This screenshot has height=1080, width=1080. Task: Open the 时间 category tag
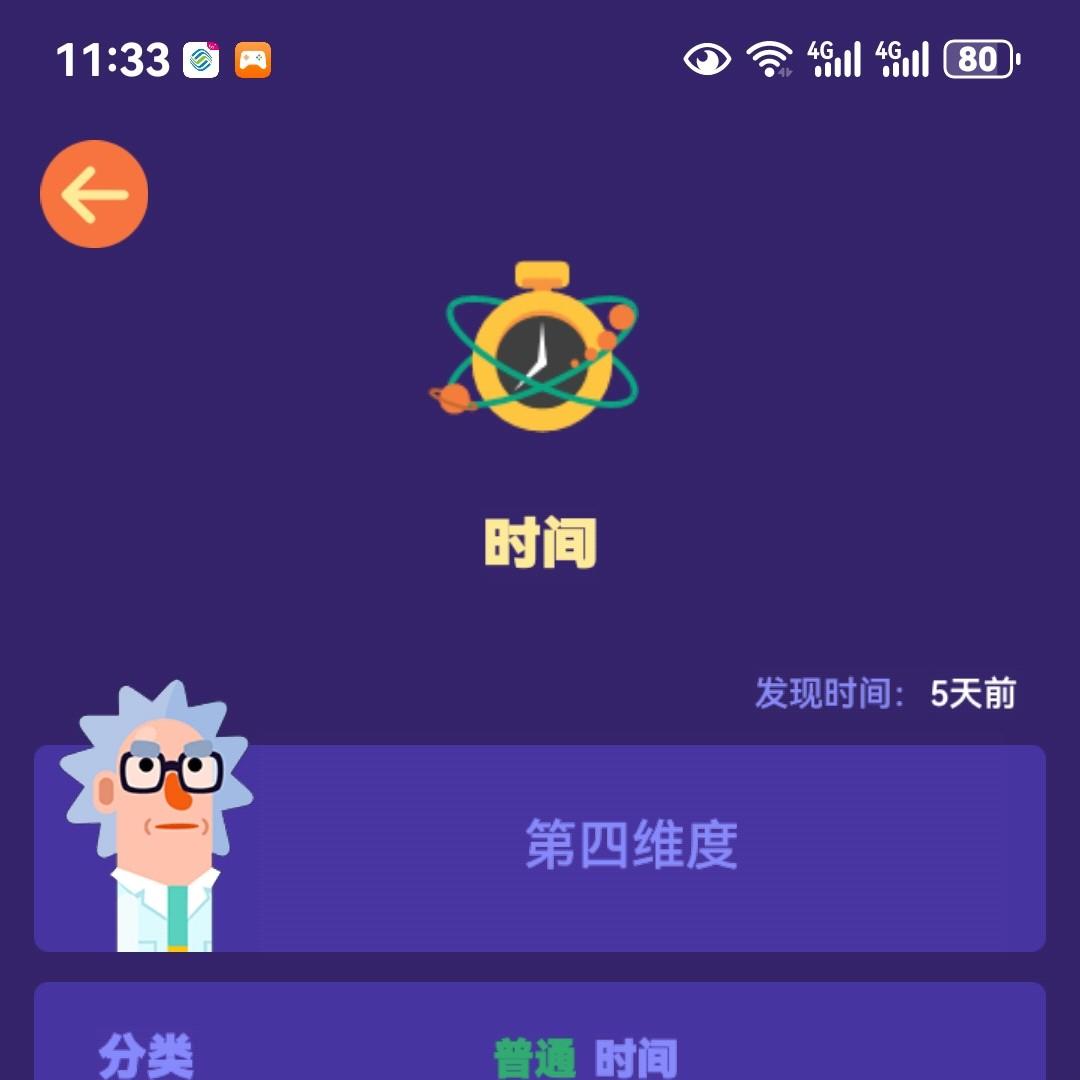tap(636, 1059)
